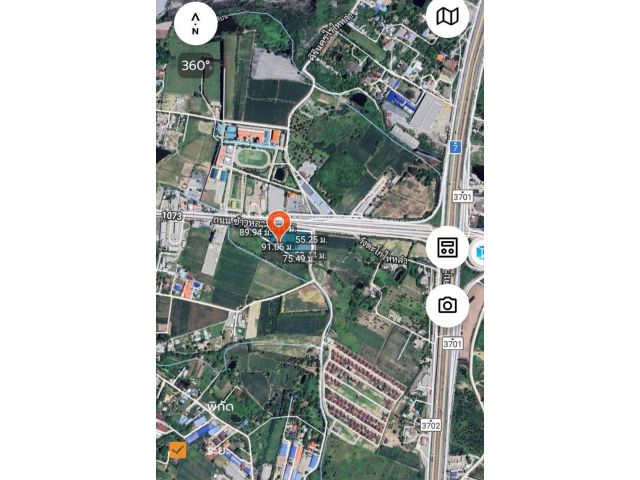Screen dimensions: 640x480
Task: Tap the save icon above the camera
Action: [447, 249]
